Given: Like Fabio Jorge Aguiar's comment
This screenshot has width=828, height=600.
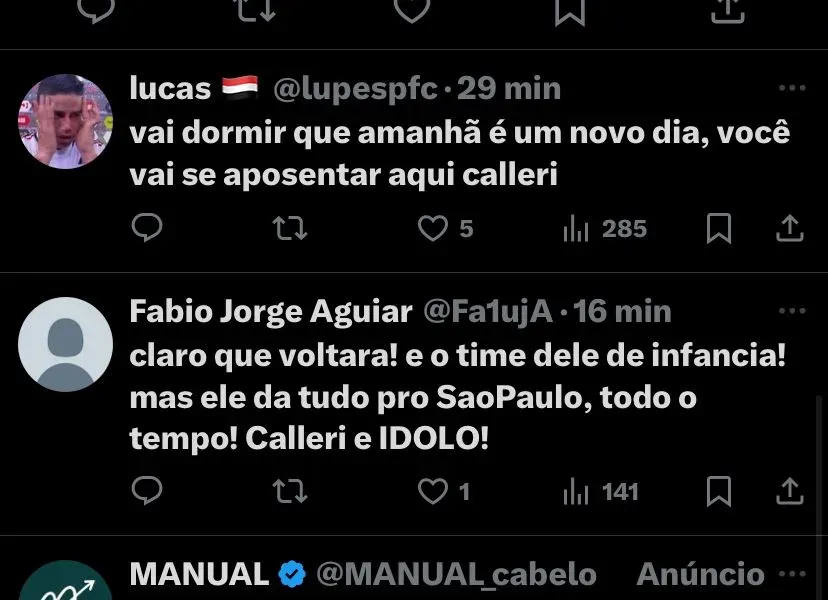Looking at the screenshot, I should pos(433,491).
